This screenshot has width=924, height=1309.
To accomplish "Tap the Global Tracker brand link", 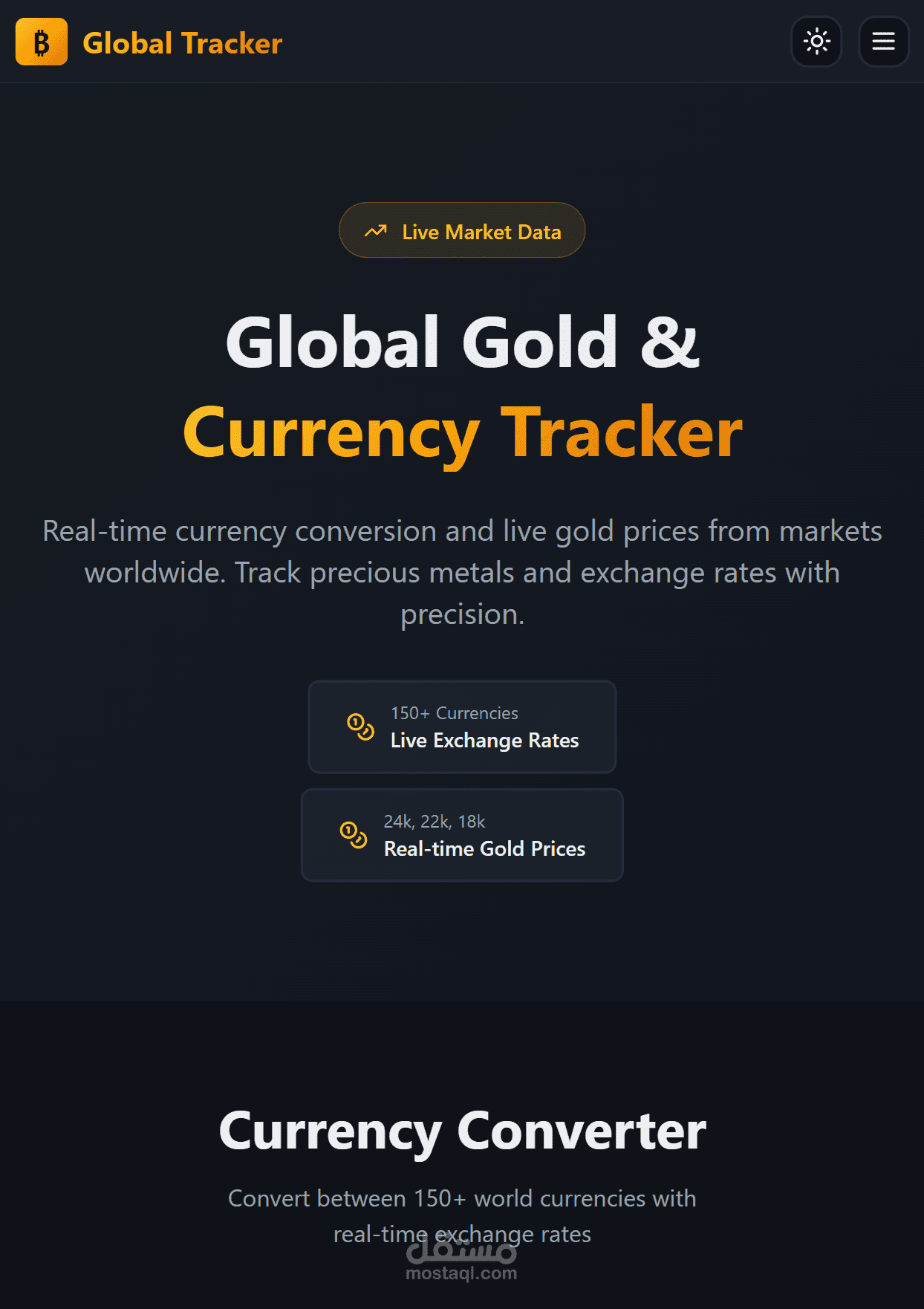I will point(149,42).
